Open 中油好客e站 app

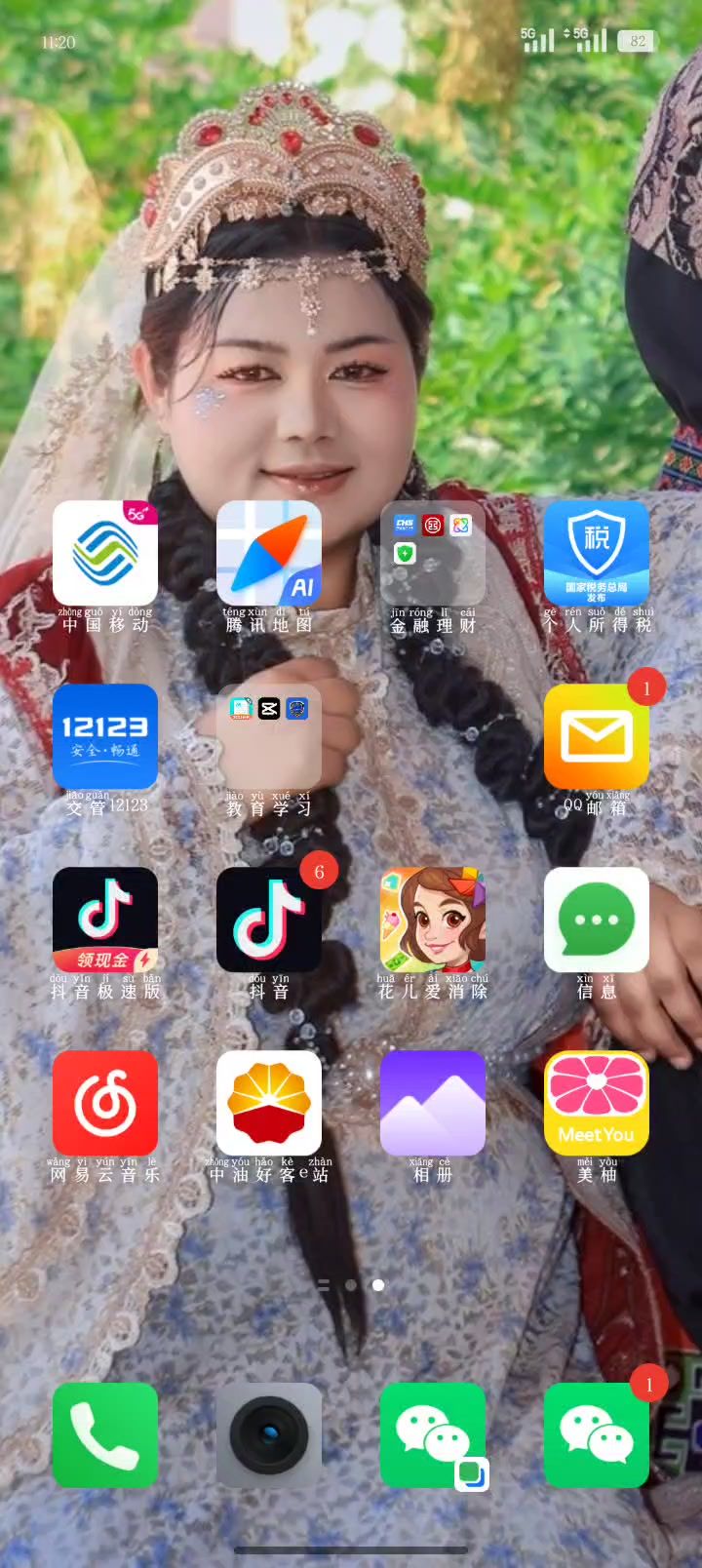click(x=269, y=1103)
